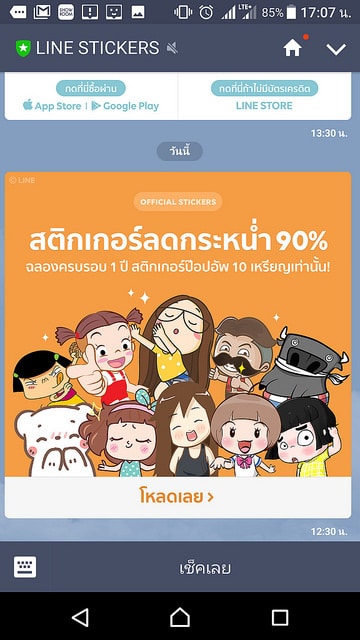Expand the chat options chevron
The height and width of the screenshot is (640, 360).
(x=336, y=49)
